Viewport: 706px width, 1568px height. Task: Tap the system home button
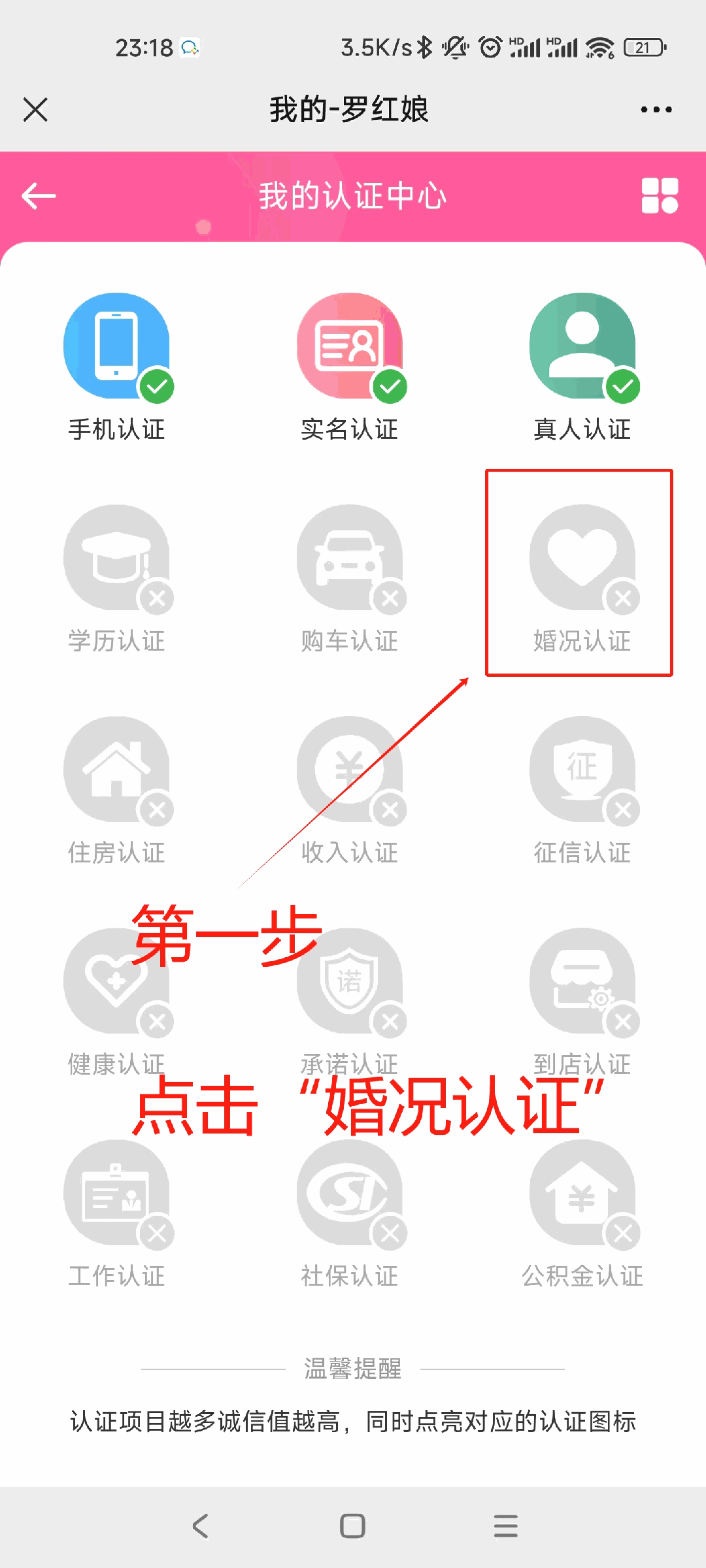pyautogui.click(x=352, y=1526)
